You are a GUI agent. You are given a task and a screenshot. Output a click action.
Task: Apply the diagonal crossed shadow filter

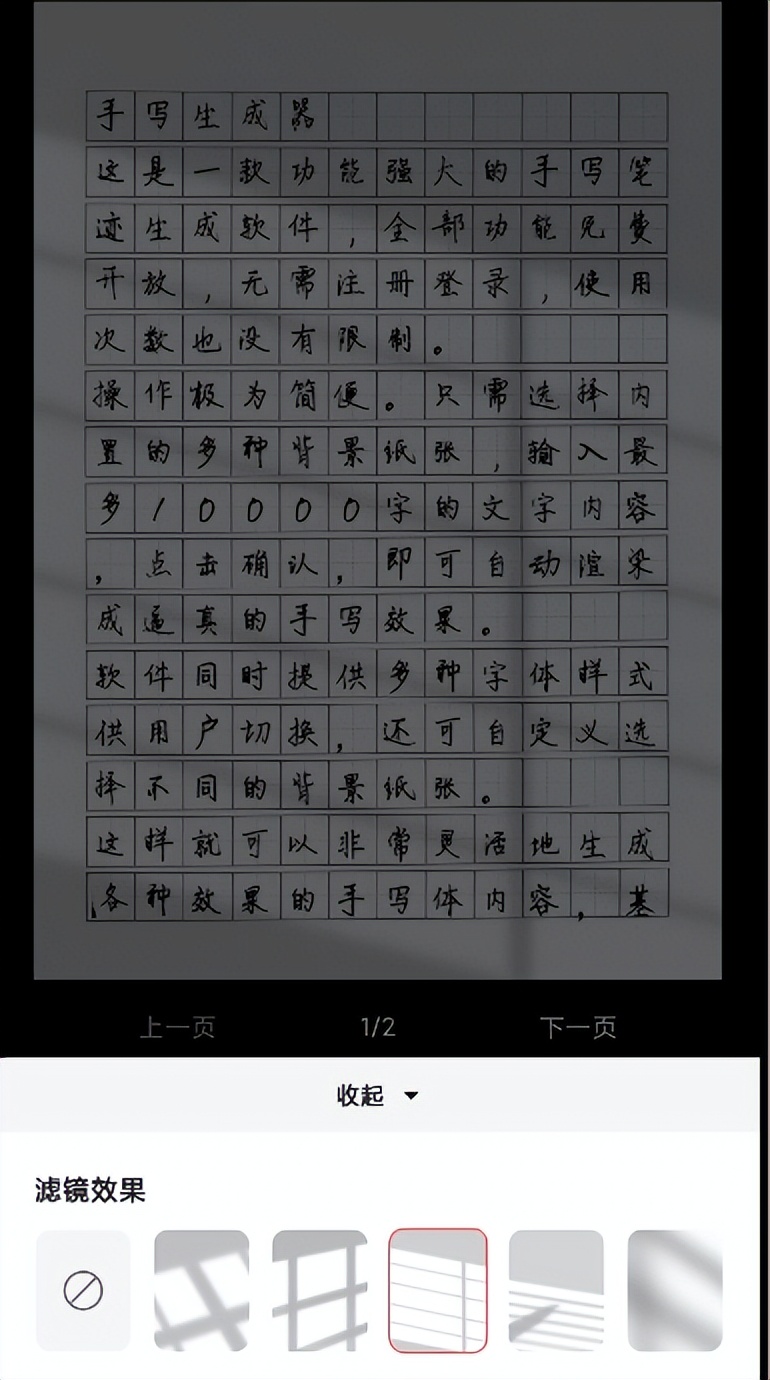[x=201, y=1291]
